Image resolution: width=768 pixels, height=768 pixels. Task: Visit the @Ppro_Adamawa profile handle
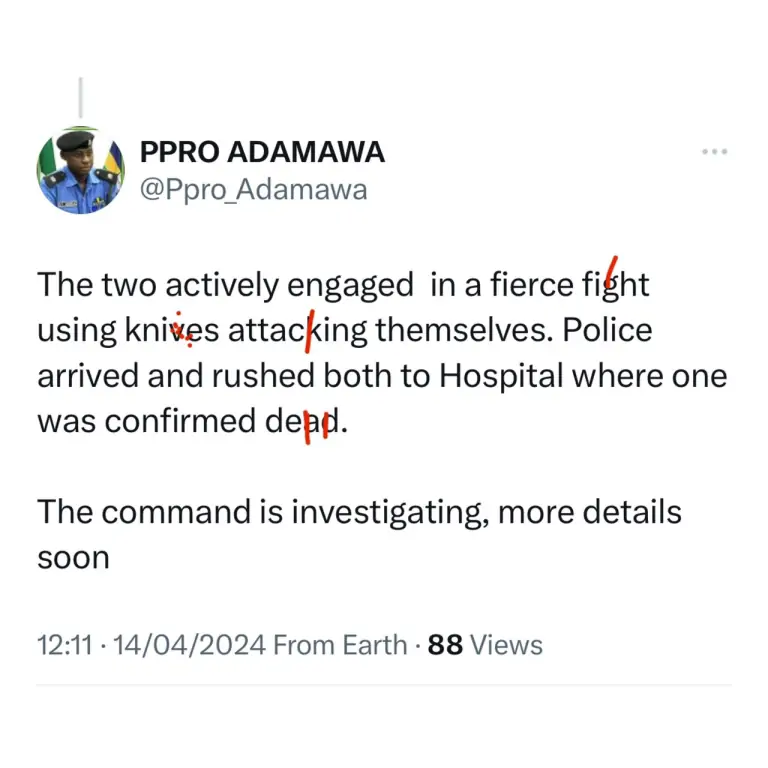(x=253, y=189)
